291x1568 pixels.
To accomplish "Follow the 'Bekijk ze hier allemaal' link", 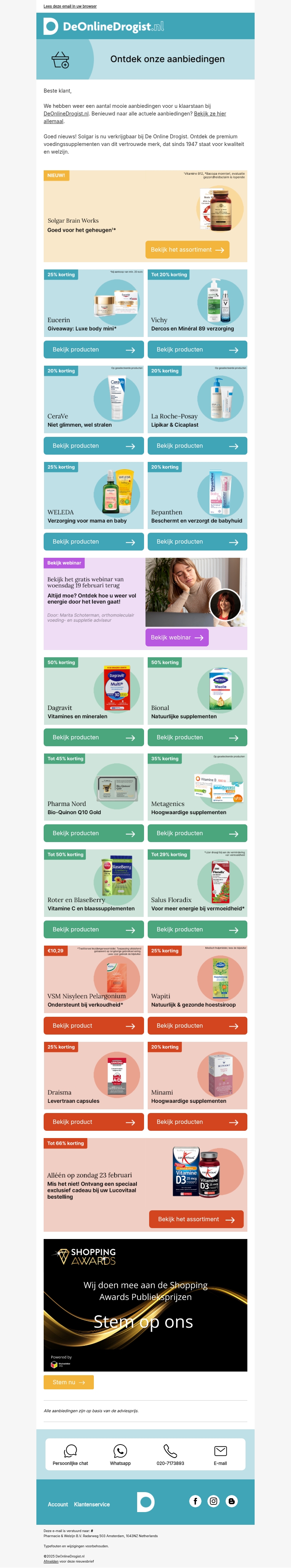I will (210, 114).
